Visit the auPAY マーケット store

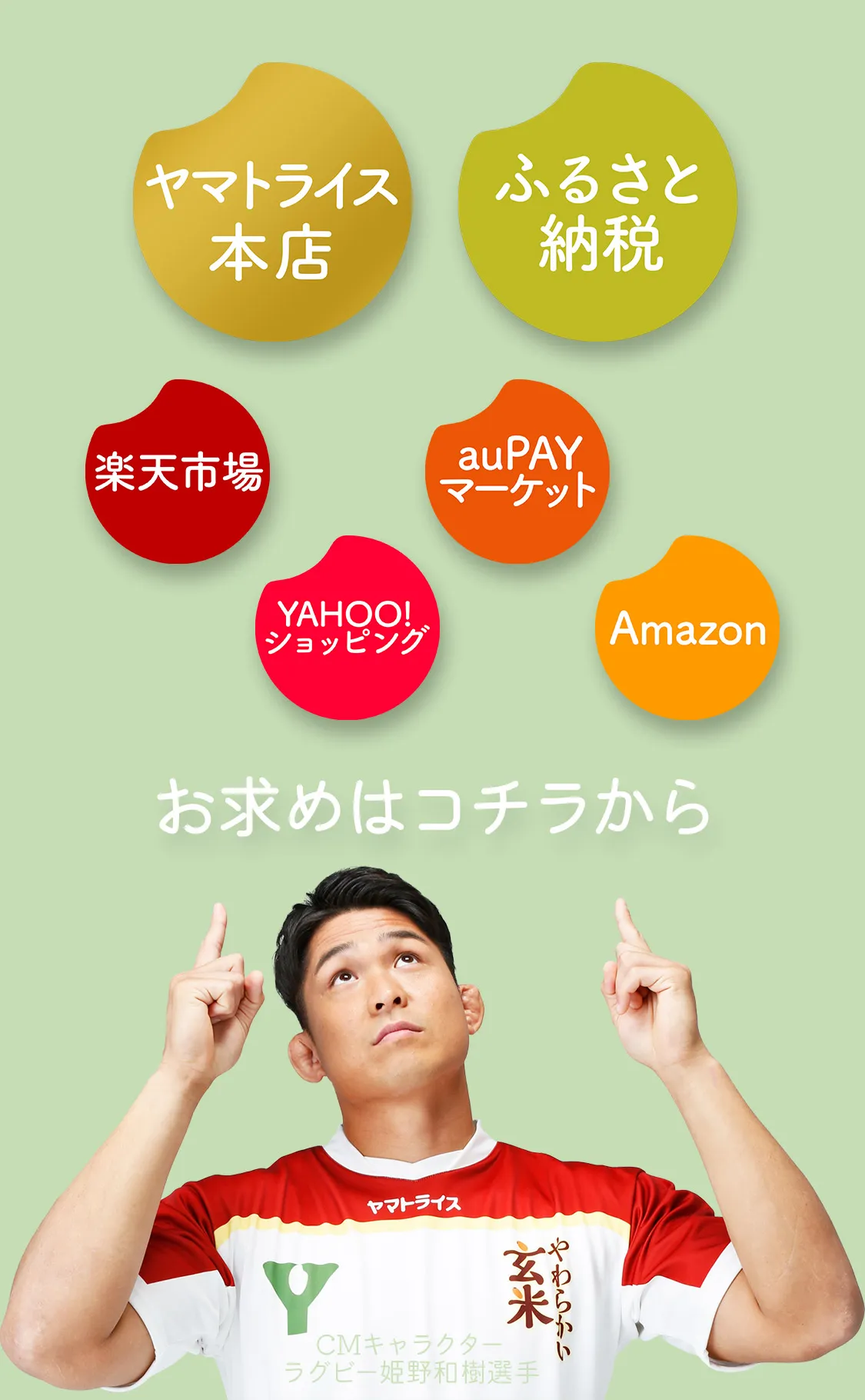point(517,473)
